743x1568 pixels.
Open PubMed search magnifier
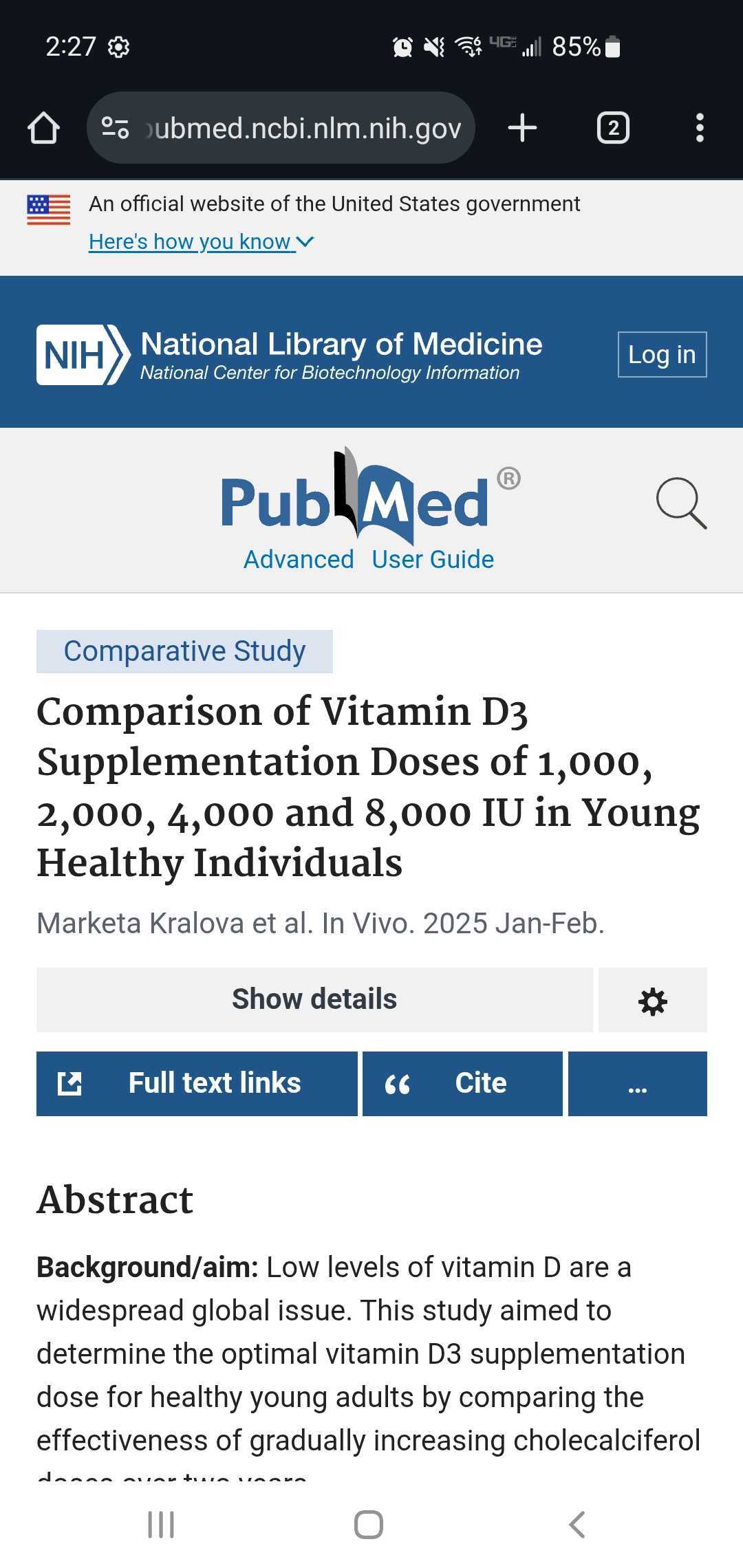pyautogui.click(x=680, y=503)
